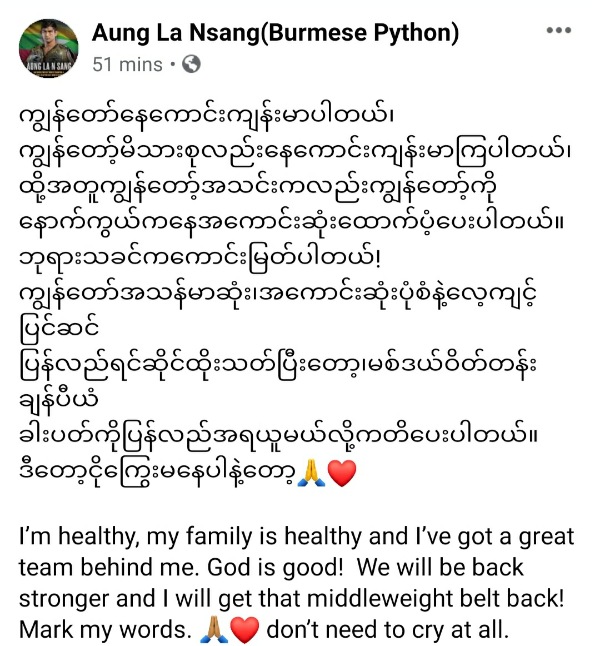
Task: Open the 51 mins post timestamp
Action: [x=128, y=65]
